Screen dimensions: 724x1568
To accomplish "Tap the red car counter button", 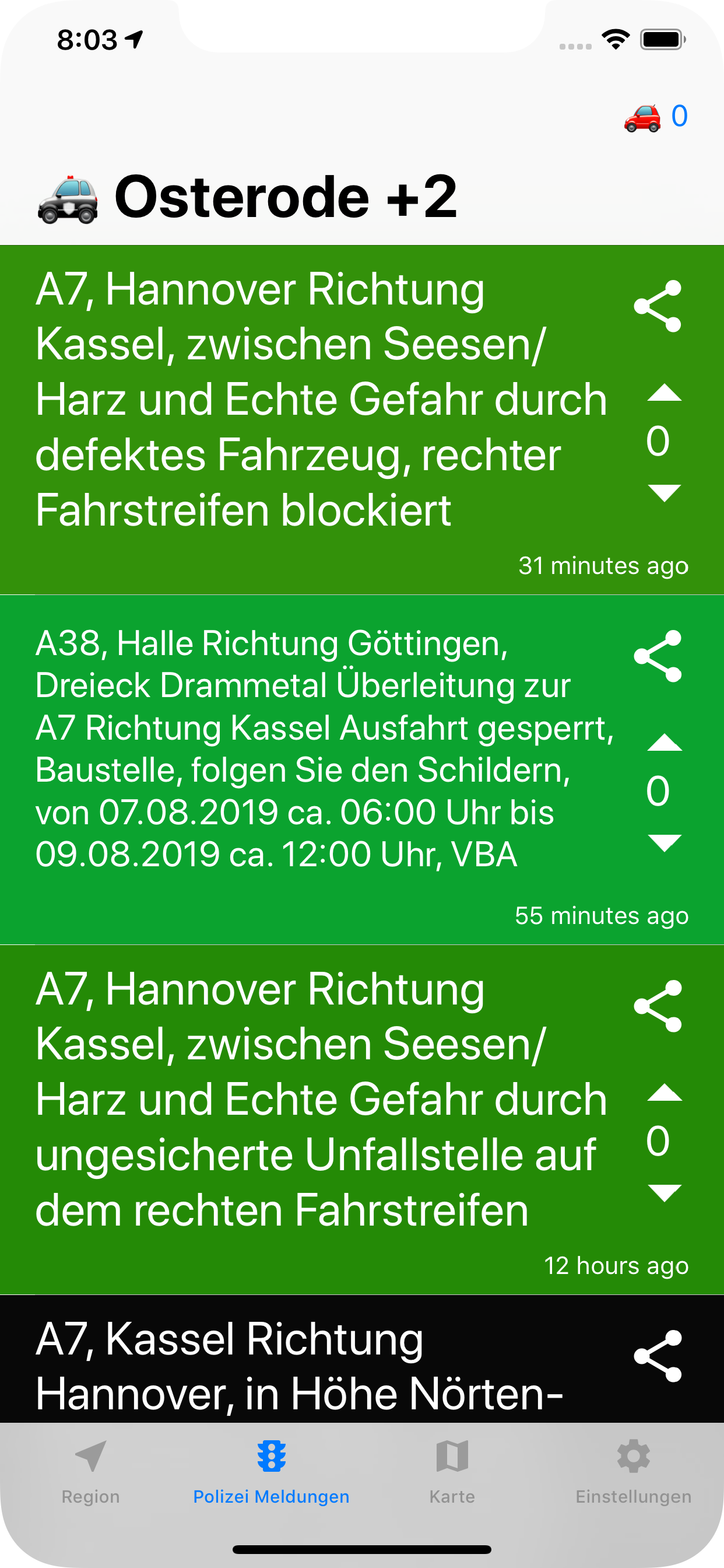I will coord(656,116).
